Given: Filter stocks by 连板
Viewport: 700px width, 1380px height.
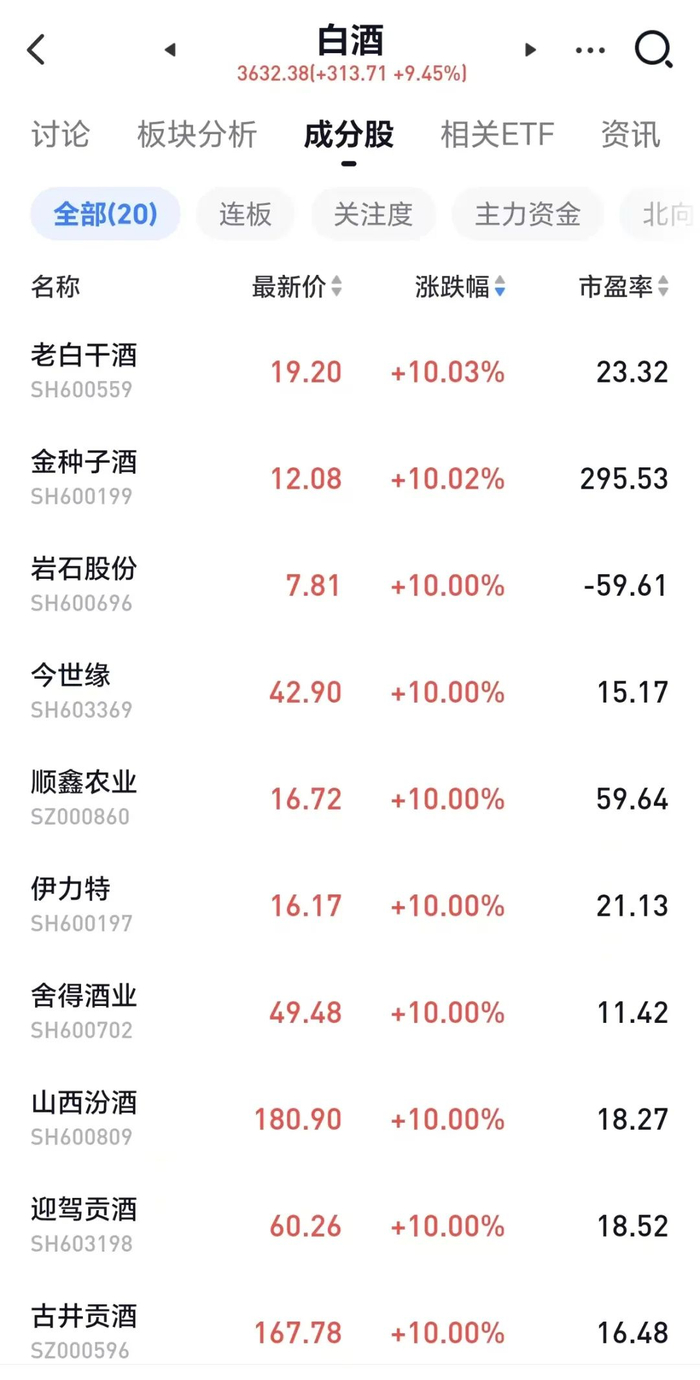Looking at the screenshot, I should [245, 213].
